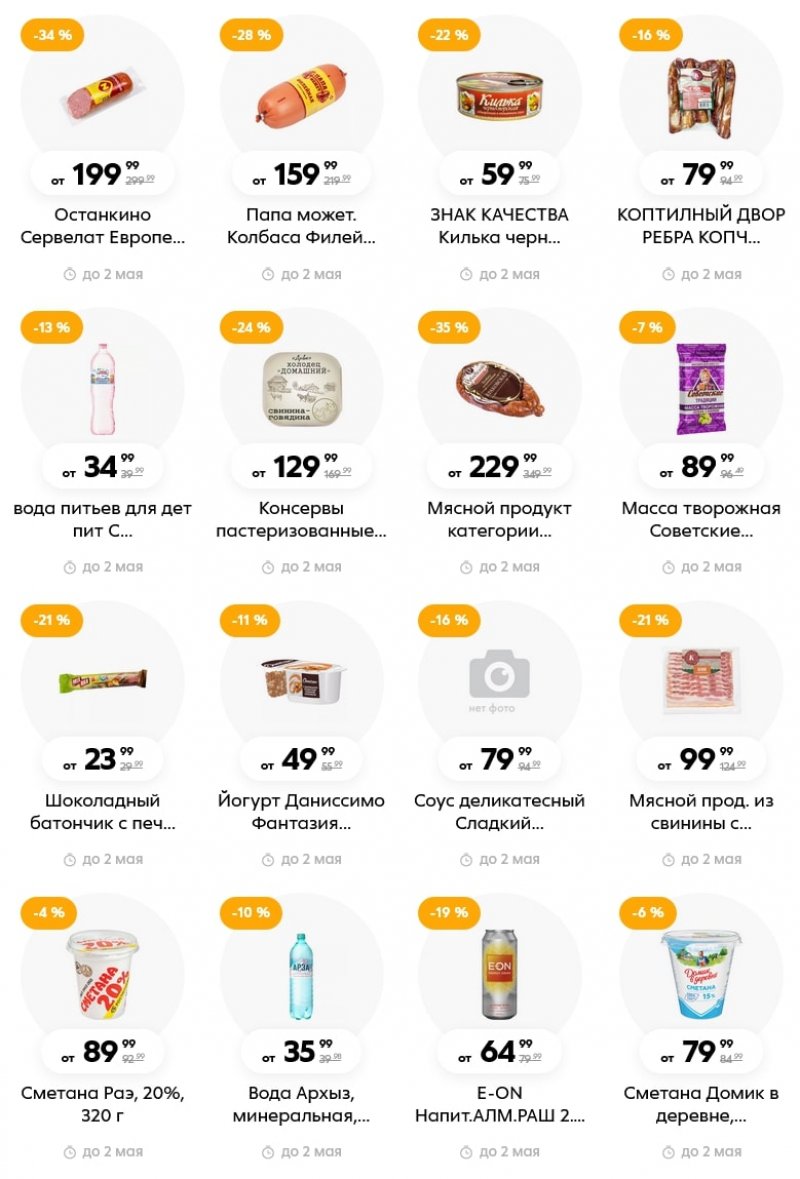View ЗНАК КАЧЕСТВА Килька product
This screenshot has width=800, height=1179.
[x=499, y=95]
